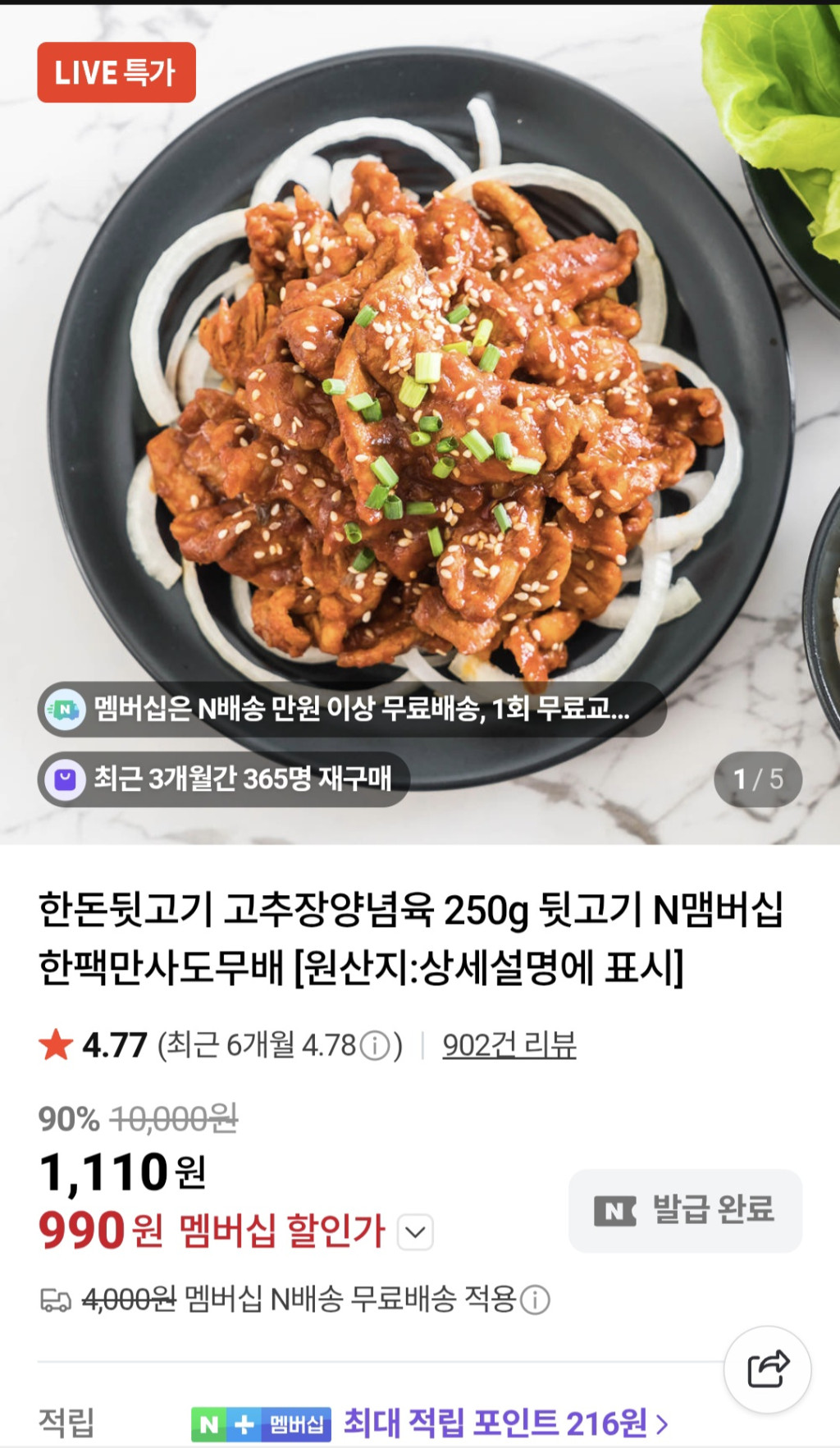Open the 멤버십 N배송 무료배송 info banner
840x1448 pixels.
pos(351,709)
